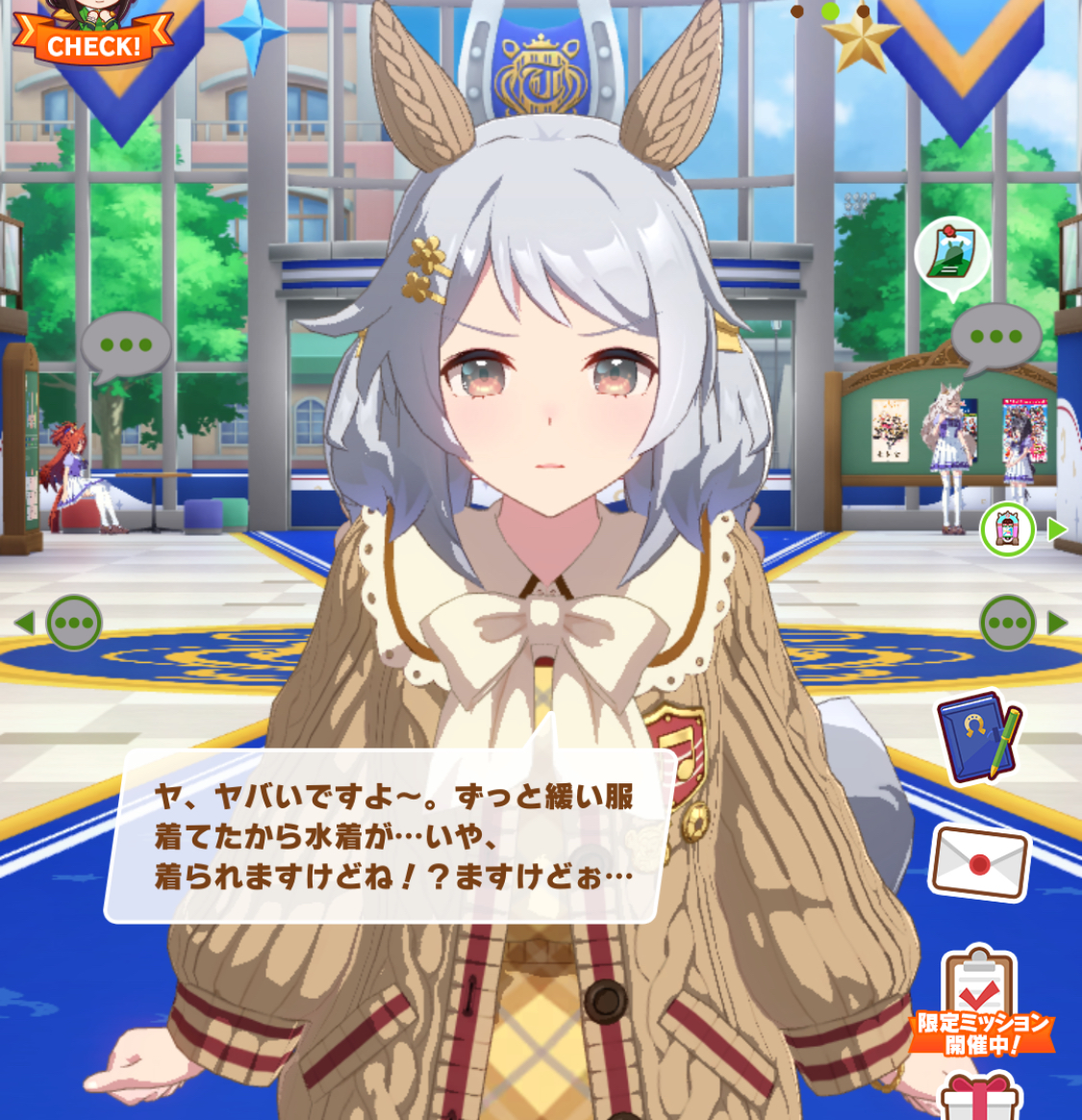Tap the left character's speech bubble
The width and height of the screenshot is (1082, 1120).
point(125,344)
